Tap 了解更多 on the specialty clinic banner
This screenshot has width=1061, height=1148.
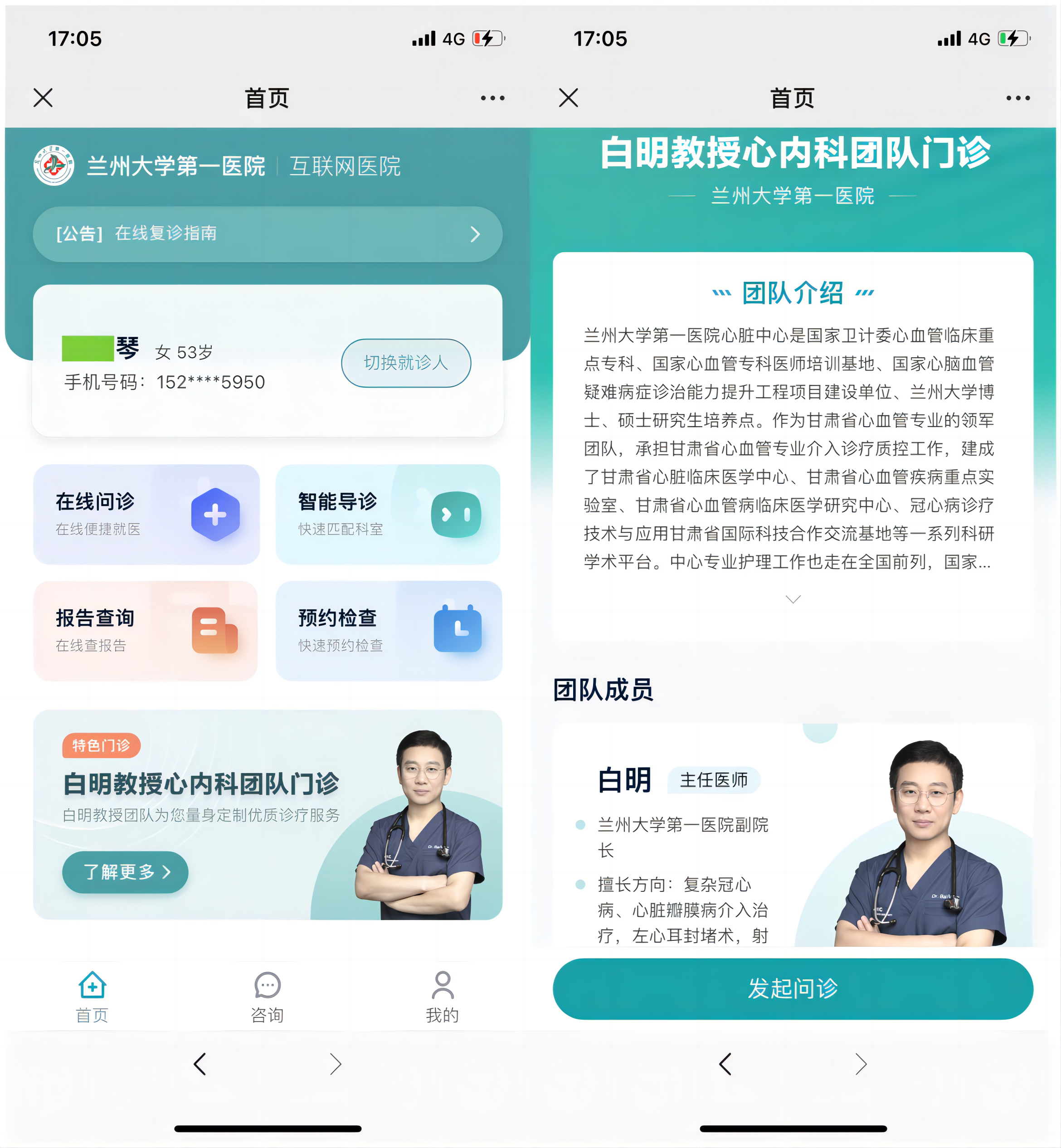125,872
